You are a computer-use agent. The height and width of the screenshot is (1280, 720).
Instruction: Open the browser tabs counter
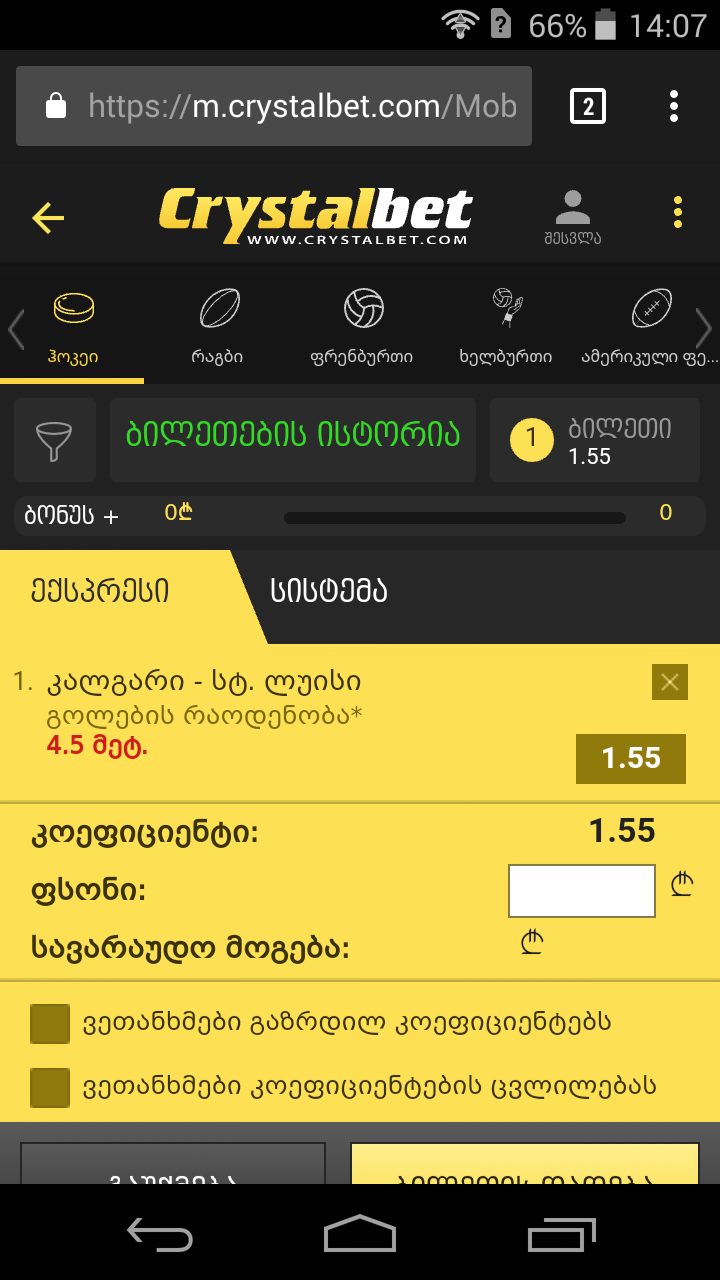(x=588, y=106)
